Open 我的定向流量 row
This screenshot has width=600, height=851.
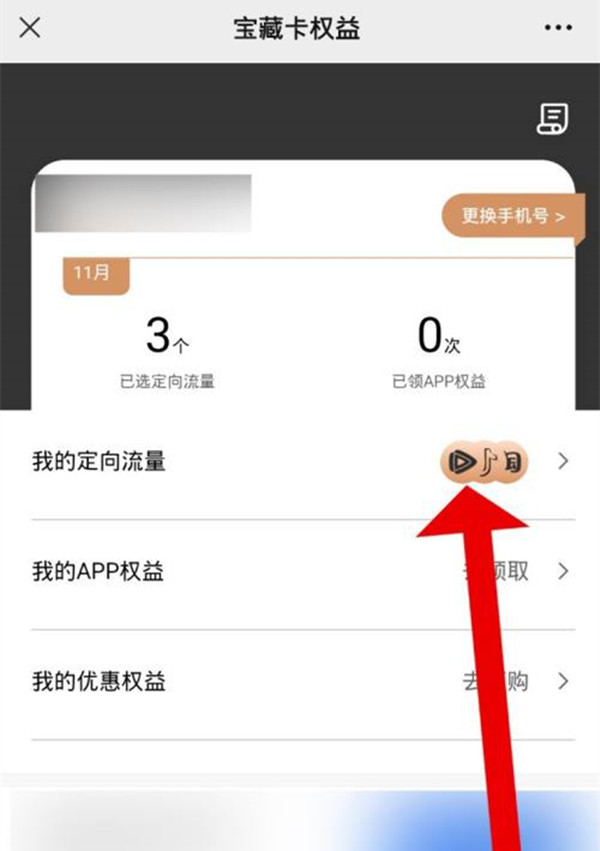tap(300, 461)
